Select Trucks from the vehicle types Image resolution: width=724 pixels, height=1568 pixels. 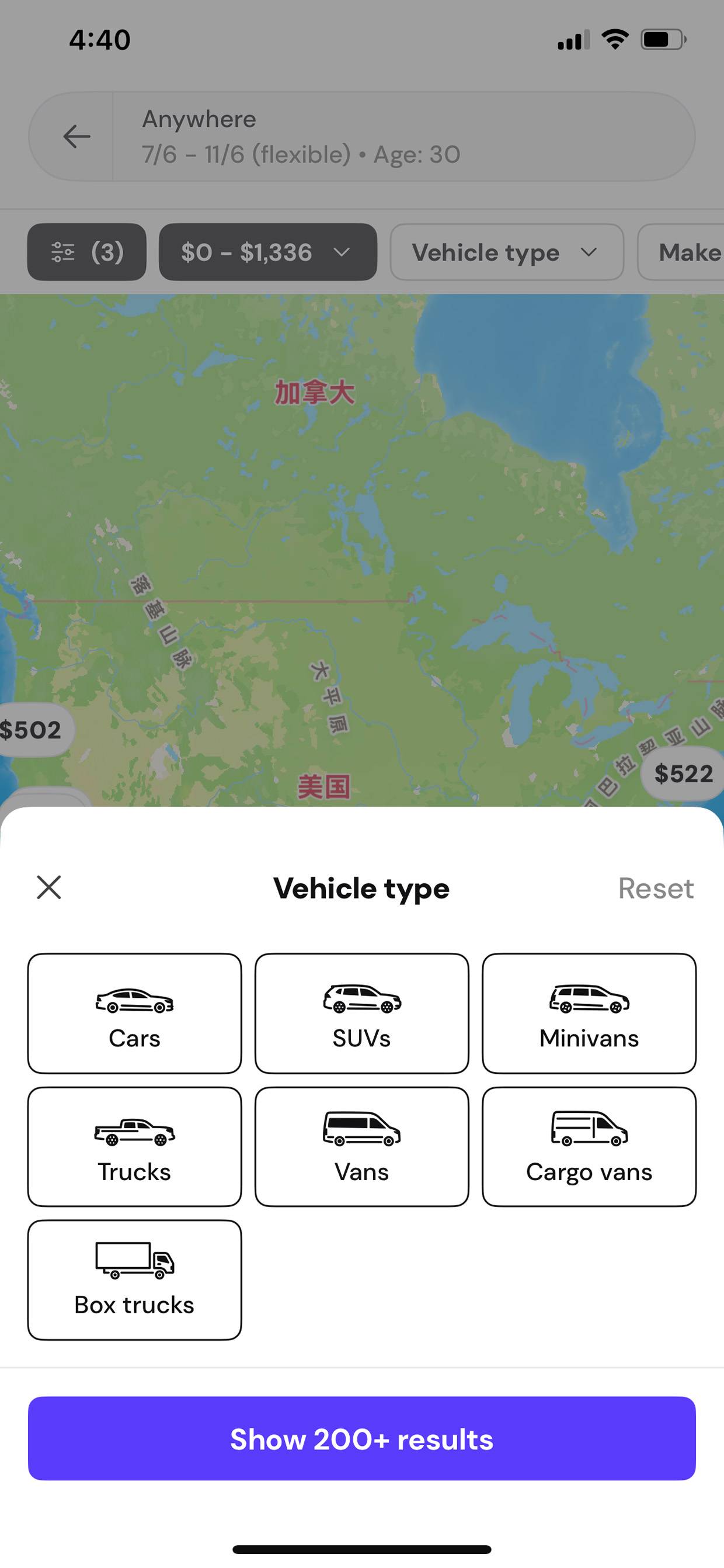point(134,1147)
